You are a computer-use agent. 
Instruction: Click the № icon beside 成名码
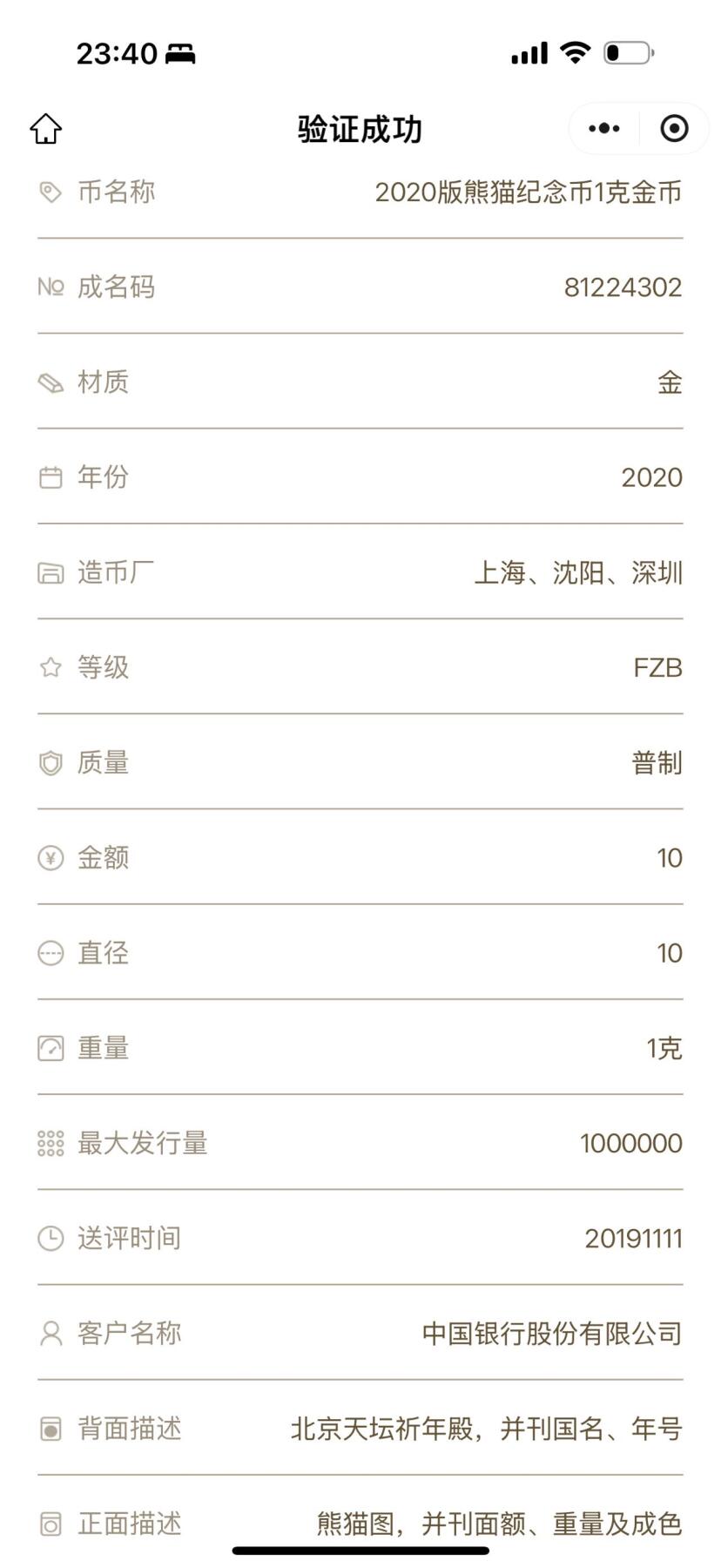[x=51, y=287]
